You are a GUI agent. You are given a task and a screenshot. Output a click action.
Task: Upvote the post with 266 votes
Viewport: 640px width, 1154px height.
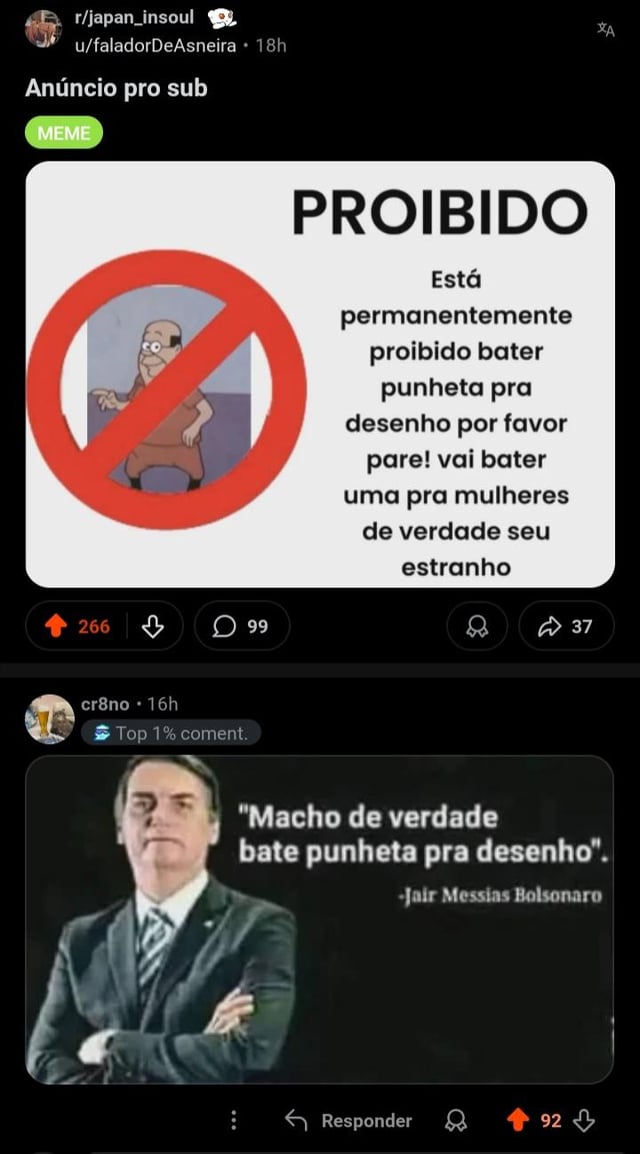(55, 627)
